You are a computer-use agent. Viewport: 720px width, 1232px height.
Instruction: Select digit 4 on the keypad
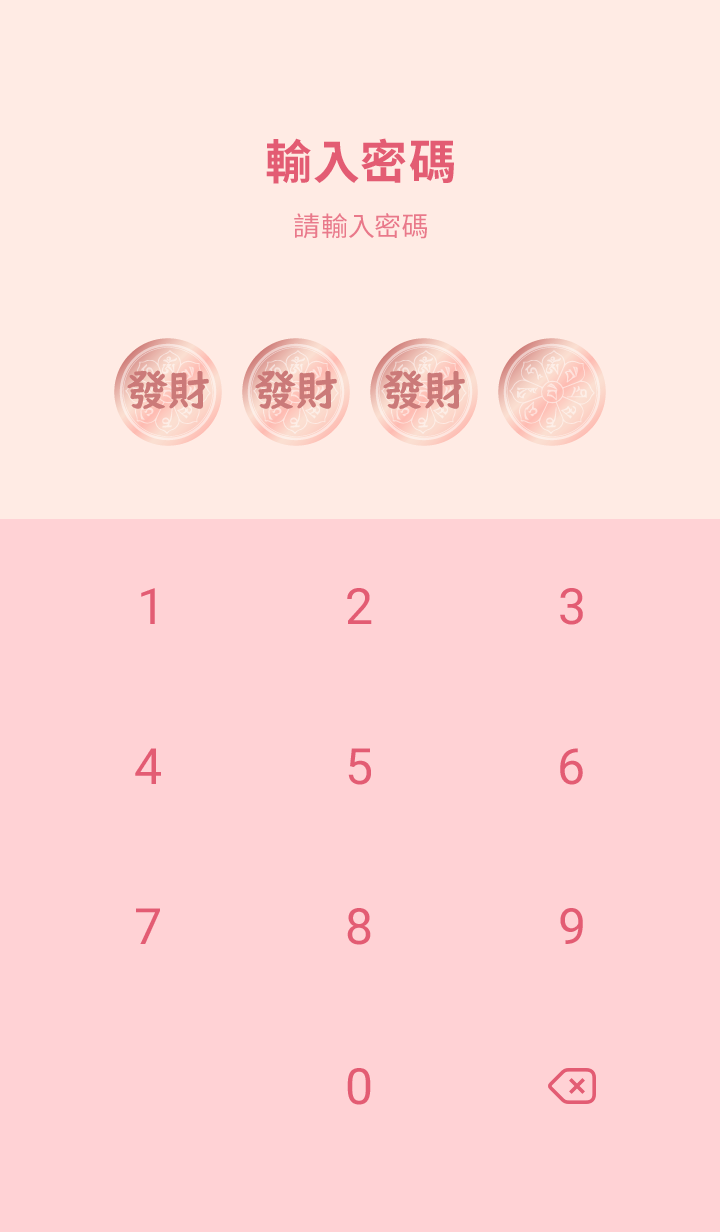tap(149, 767)
